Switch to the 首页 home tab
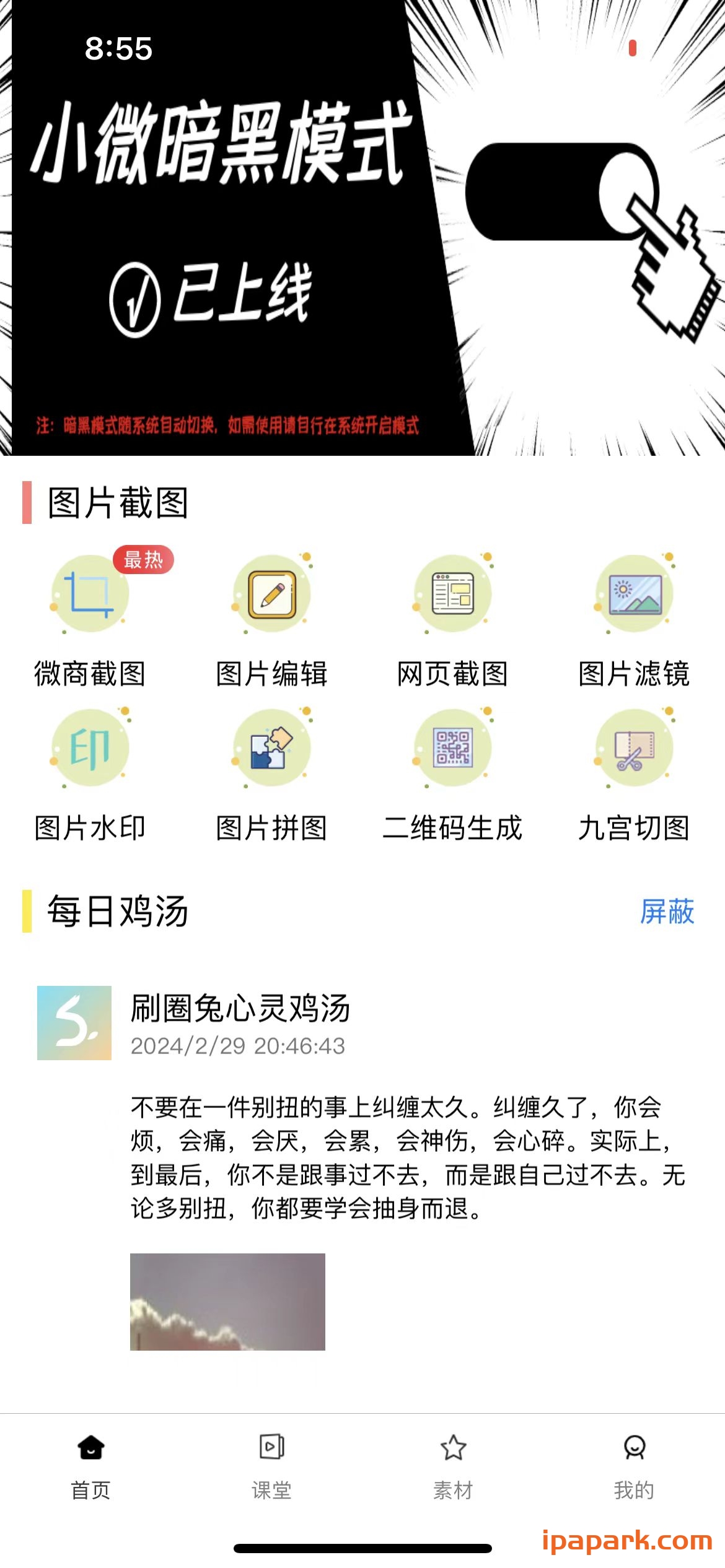Screen dimensions: 725x1568 coord(90,1468)
